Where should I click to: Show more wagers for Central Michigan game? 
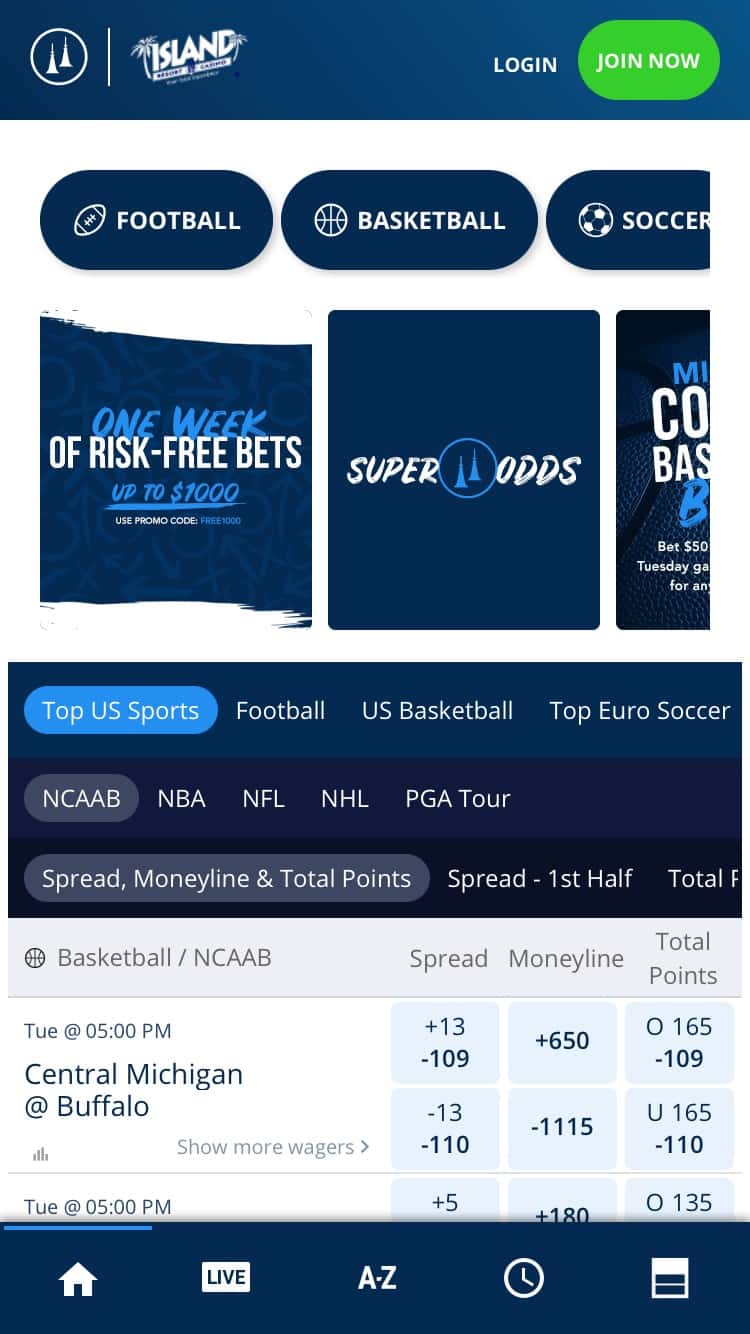(272, 1147)
